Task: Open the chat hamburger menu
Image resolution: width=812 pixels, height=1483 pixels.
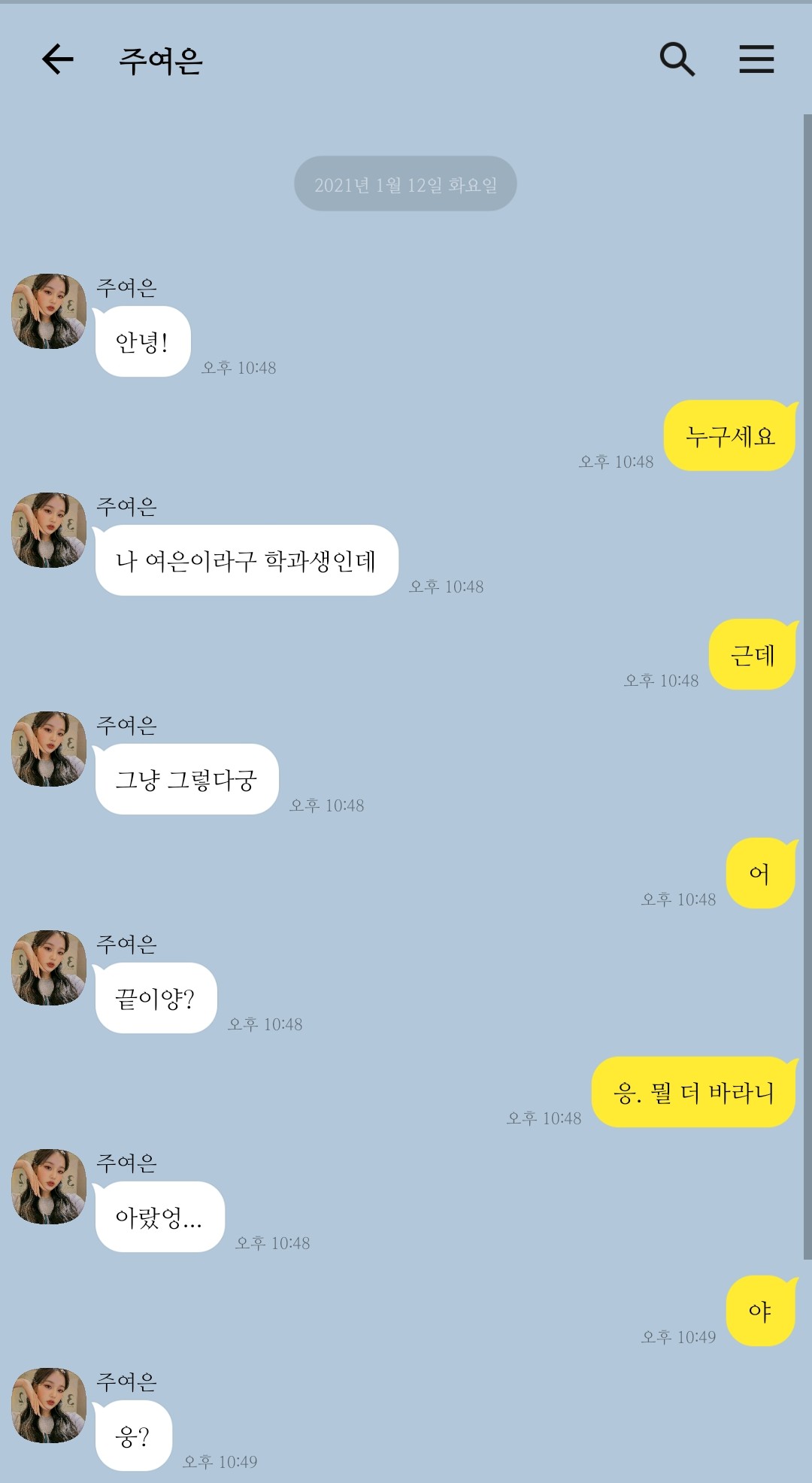Action: (756, 59)
